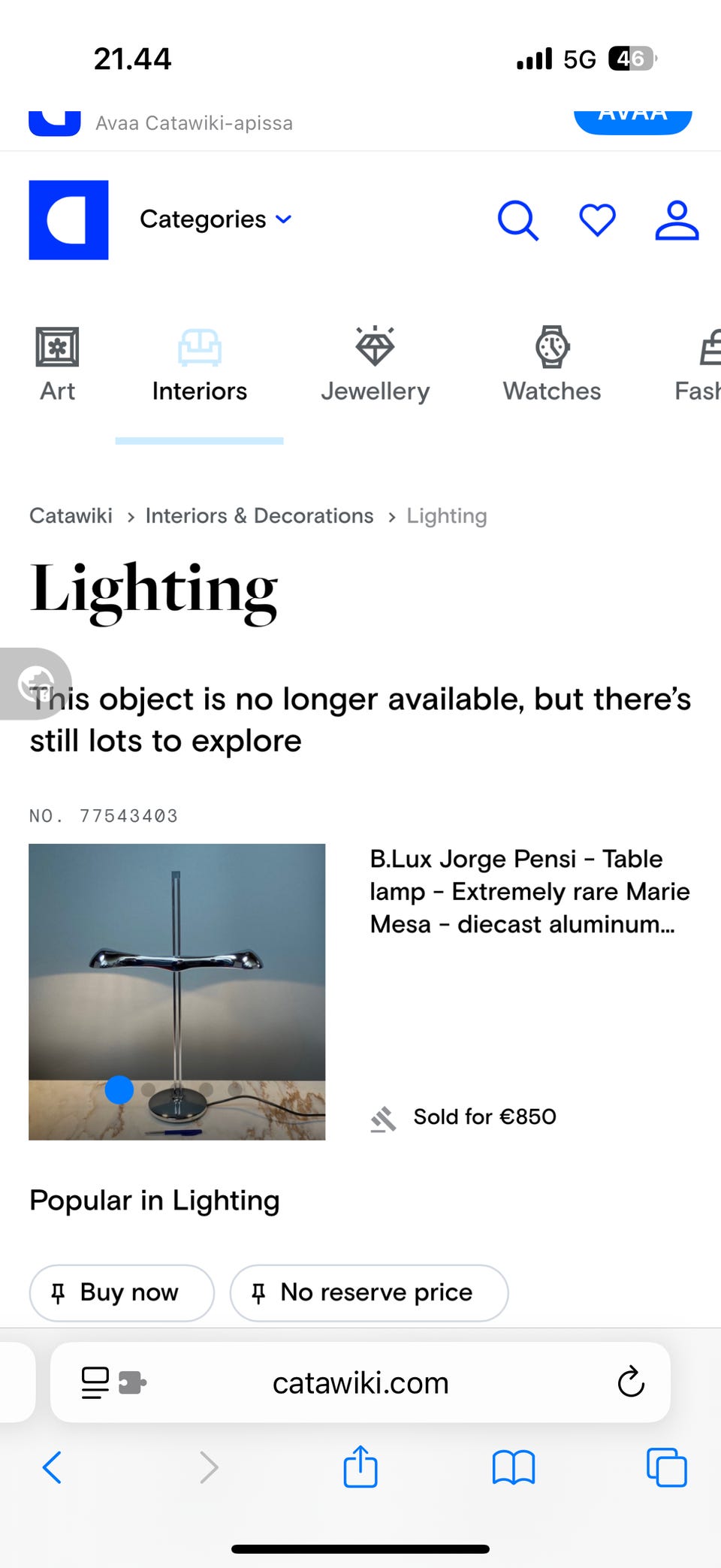Open the user account icon
The width and height of the screenshot is (721, 1568).
tap(677, 220)
